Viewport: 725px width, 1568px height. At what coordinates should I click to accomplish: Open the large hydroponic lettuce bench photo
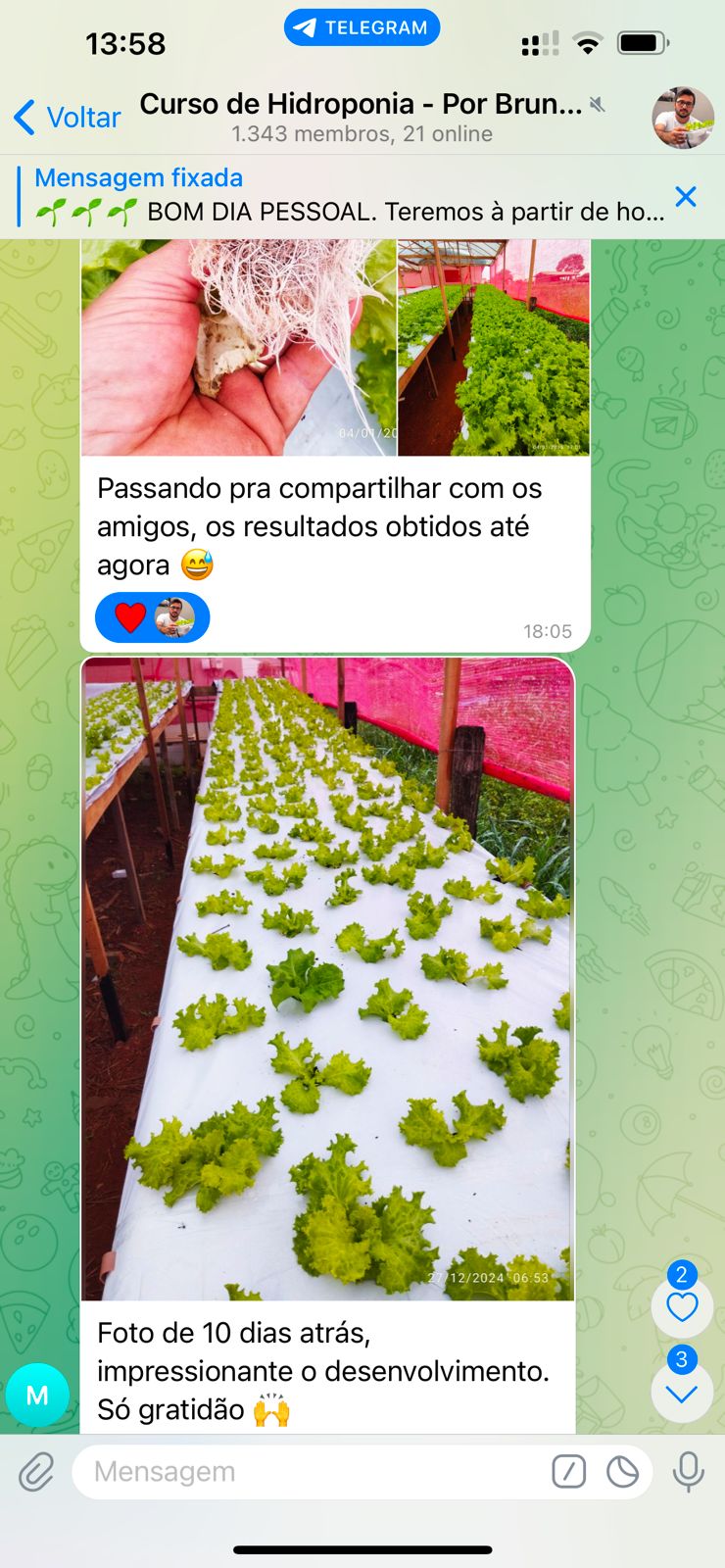(327, 978)
